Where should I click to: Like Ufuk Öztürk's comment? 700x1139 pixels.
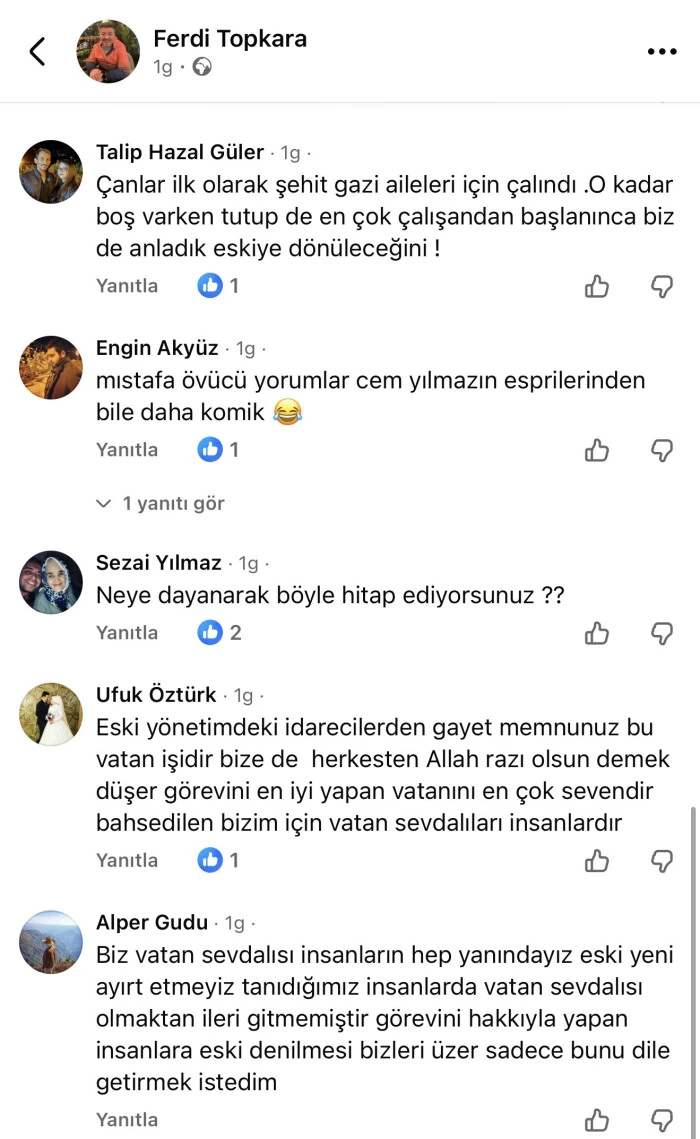tap(597, 861)
